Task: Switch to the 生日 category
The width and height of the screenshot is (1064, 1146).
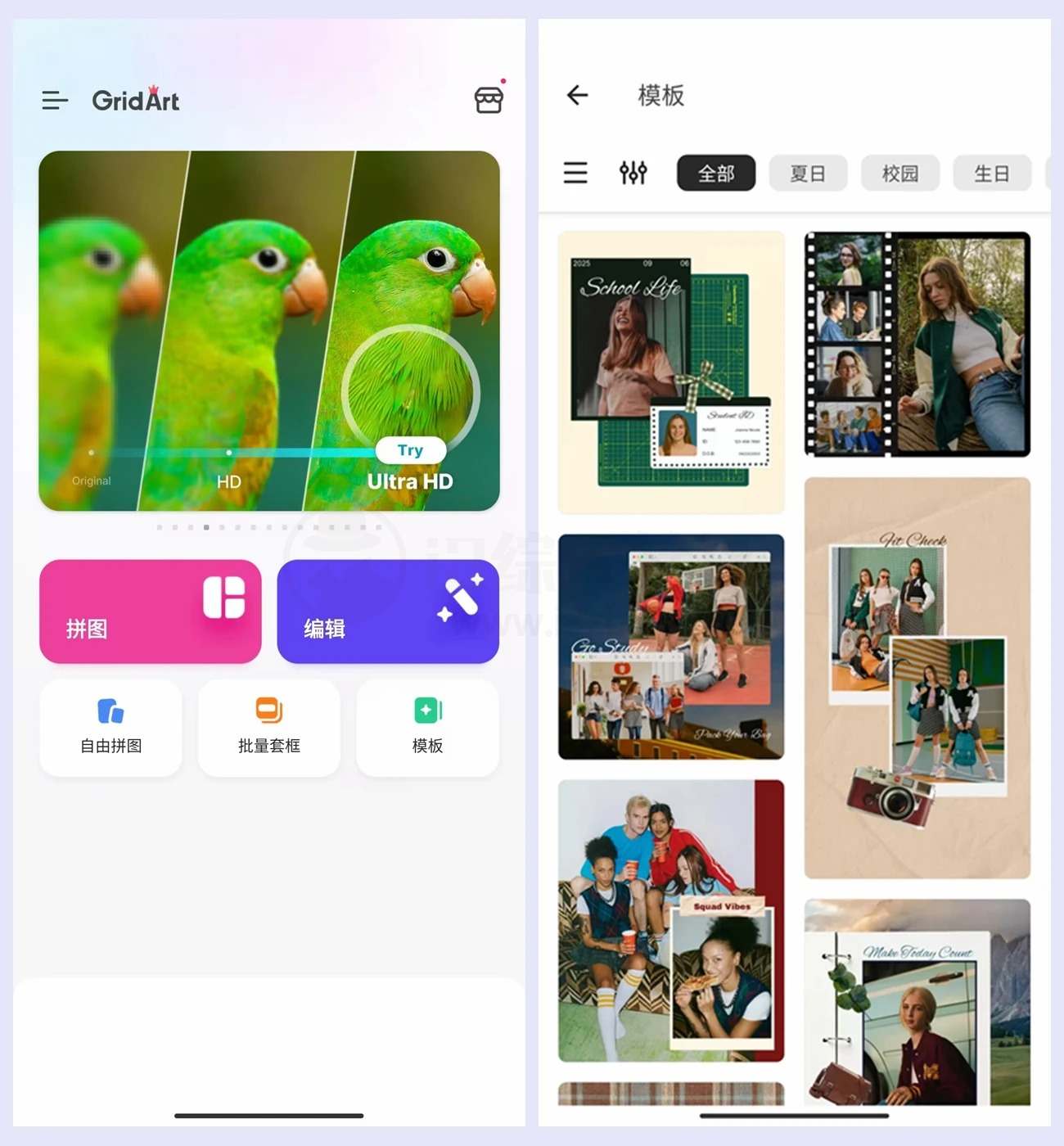Action: (991, 174)
